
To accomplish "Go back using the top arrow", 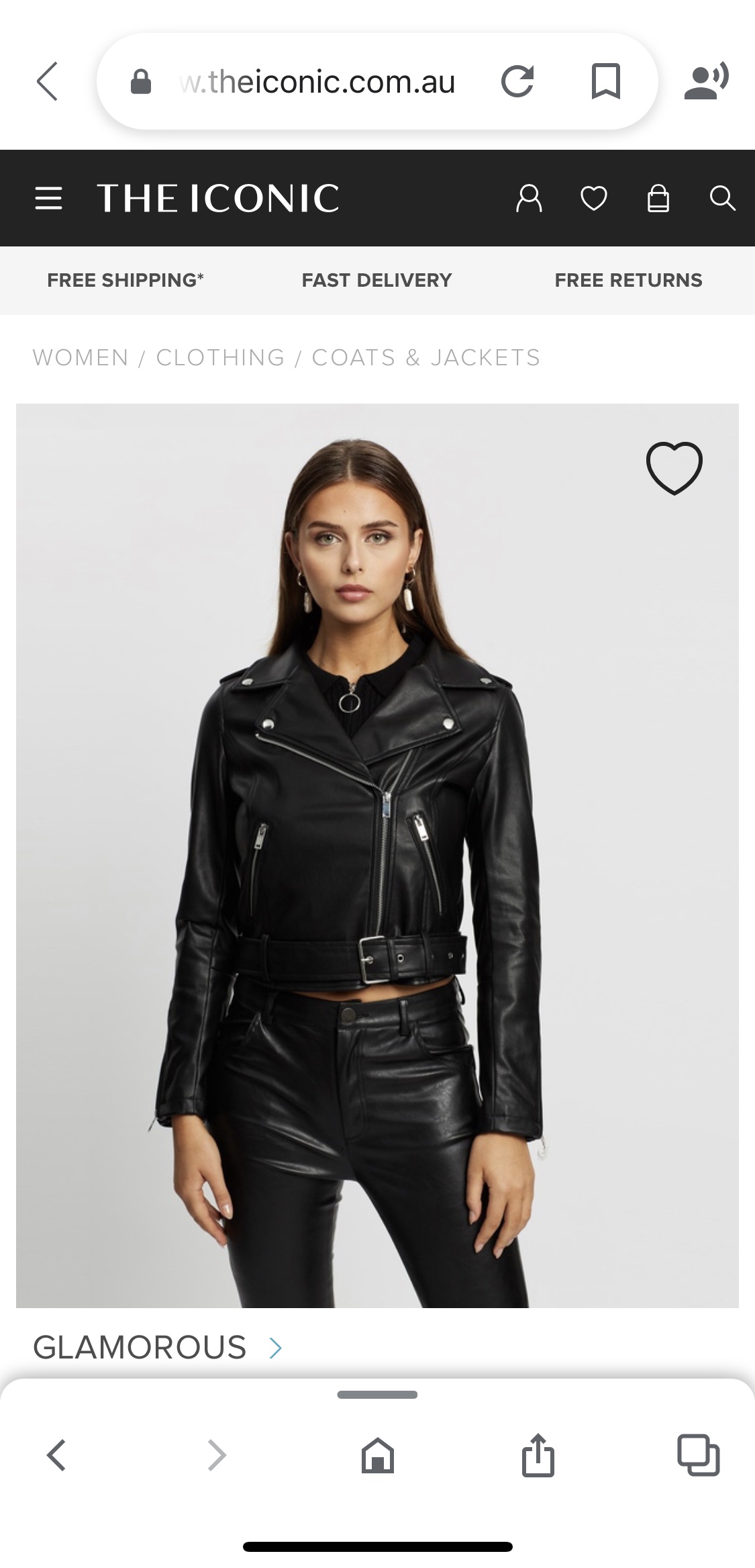I will pyautogui.click(x=47, y=81).
